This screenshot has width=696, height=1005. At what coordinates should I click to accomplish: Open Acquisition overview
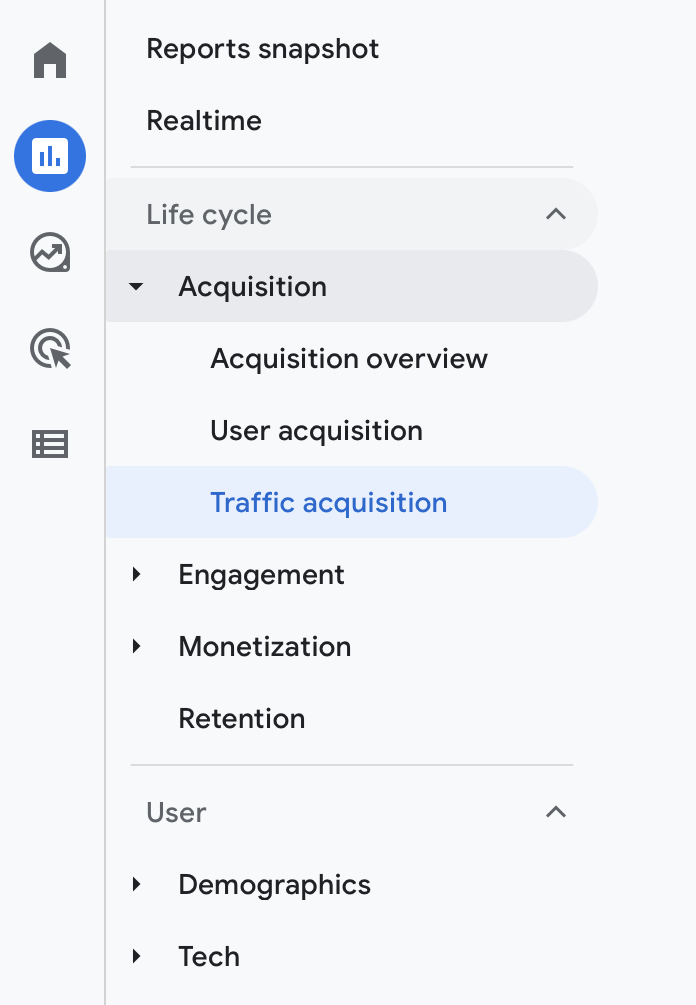[349, 359]
